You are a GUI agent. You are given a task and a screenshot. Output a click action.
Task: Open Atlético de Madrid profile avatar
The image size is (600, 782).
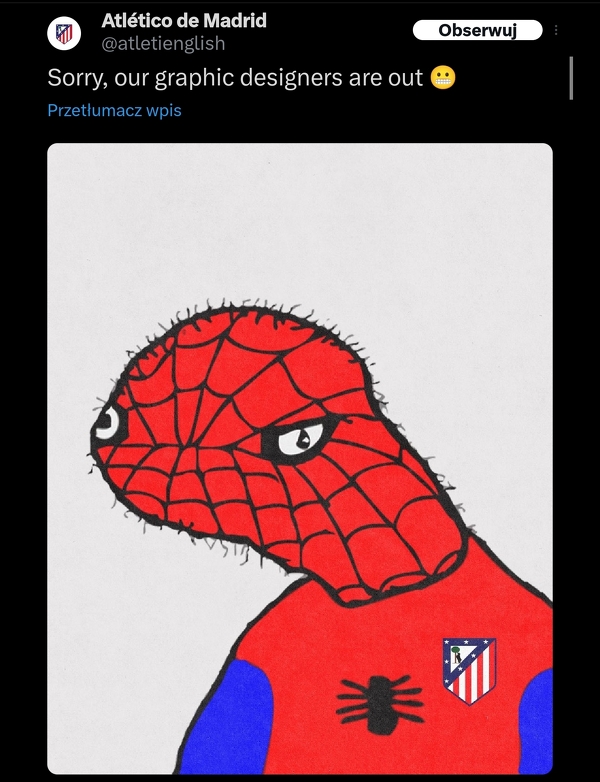(64, 33)
